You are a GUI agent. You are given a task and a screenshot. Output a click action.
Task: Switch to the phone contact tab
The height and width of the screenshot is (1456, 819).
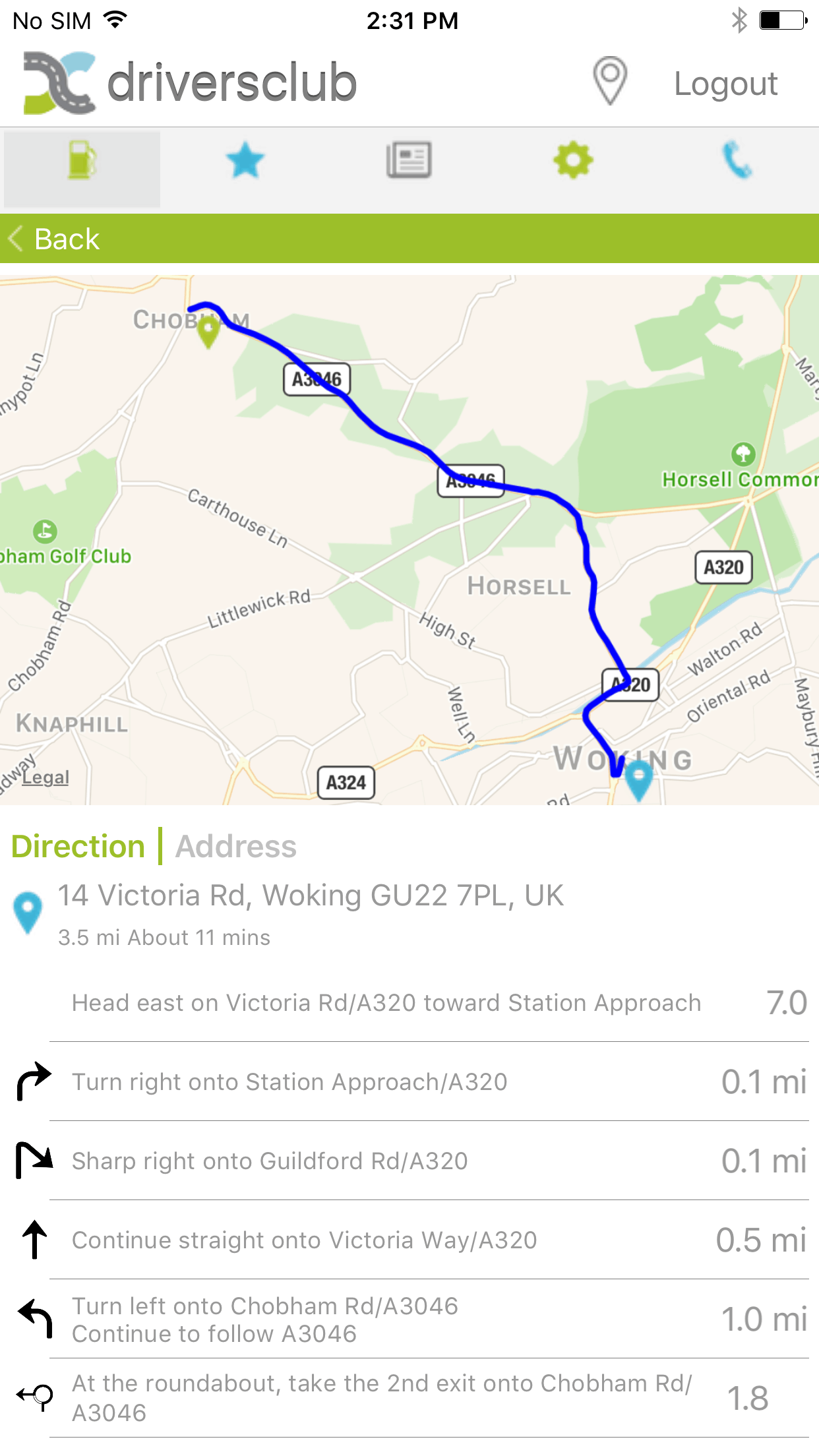pos(737,161)
